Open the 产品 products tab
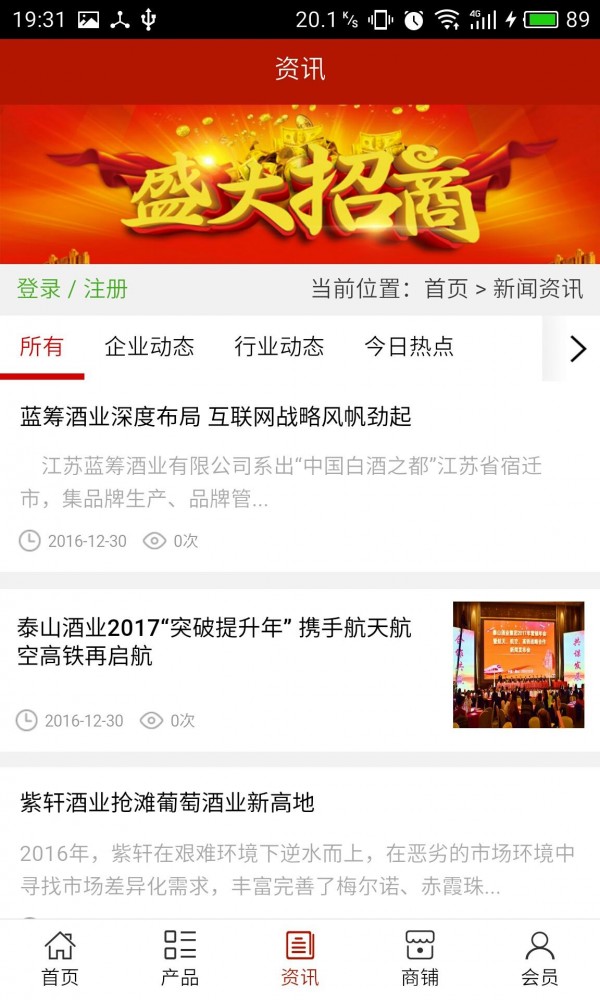This screenshot has width=600, height=1000. click(x=180, y=958)
